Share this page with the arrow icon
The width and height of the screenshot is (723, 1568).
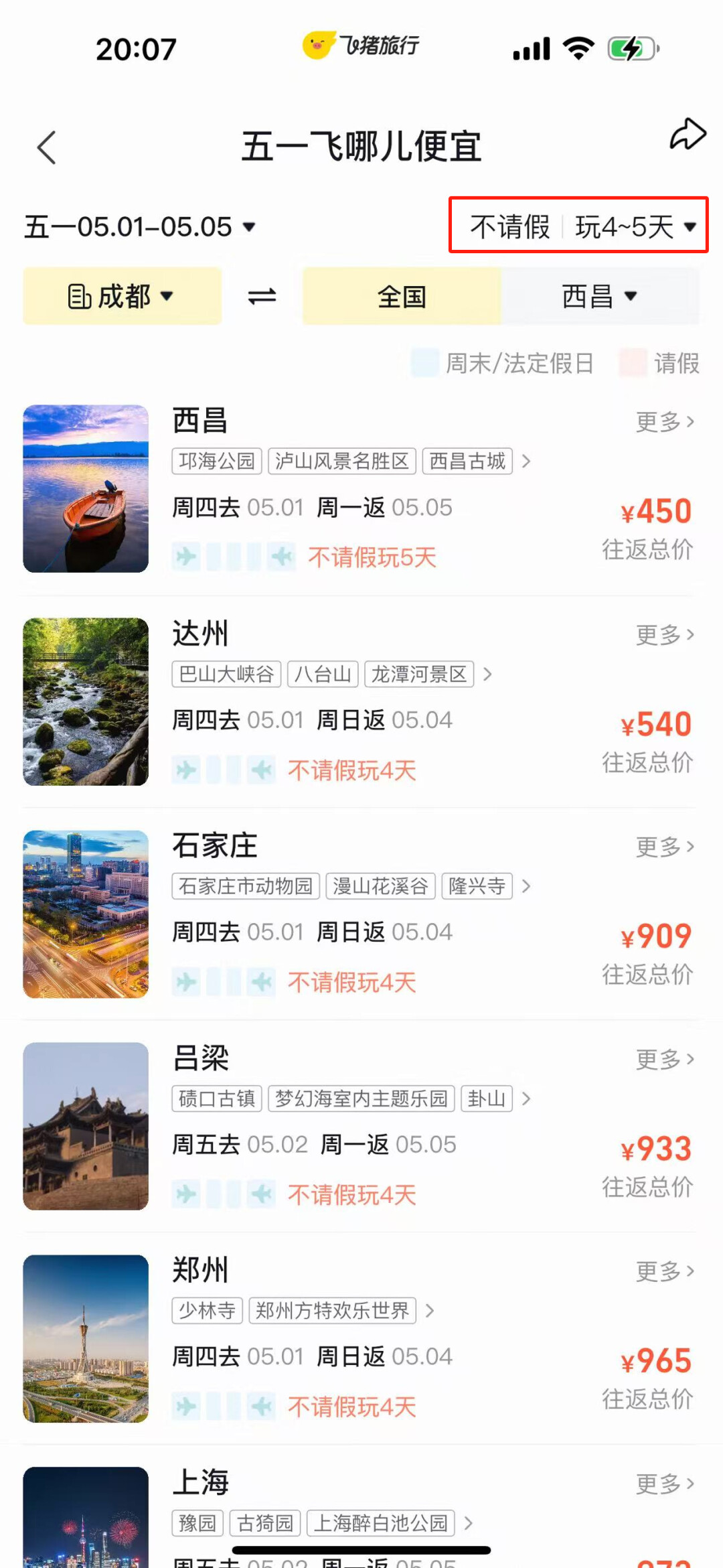click(x=688, y=135)
